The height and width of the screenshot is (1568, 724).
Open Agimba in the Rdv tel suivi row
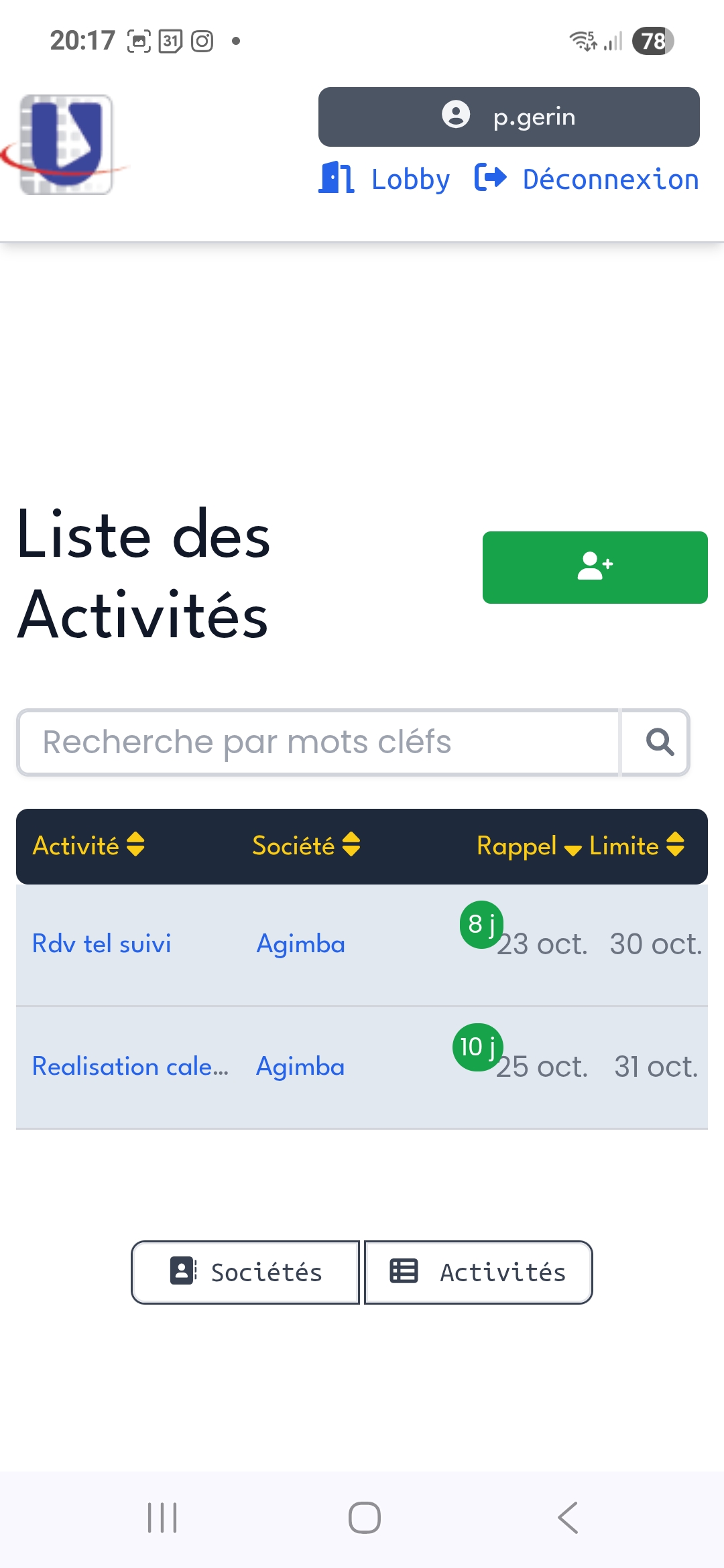pyautogui.click(x=300, y=943)
